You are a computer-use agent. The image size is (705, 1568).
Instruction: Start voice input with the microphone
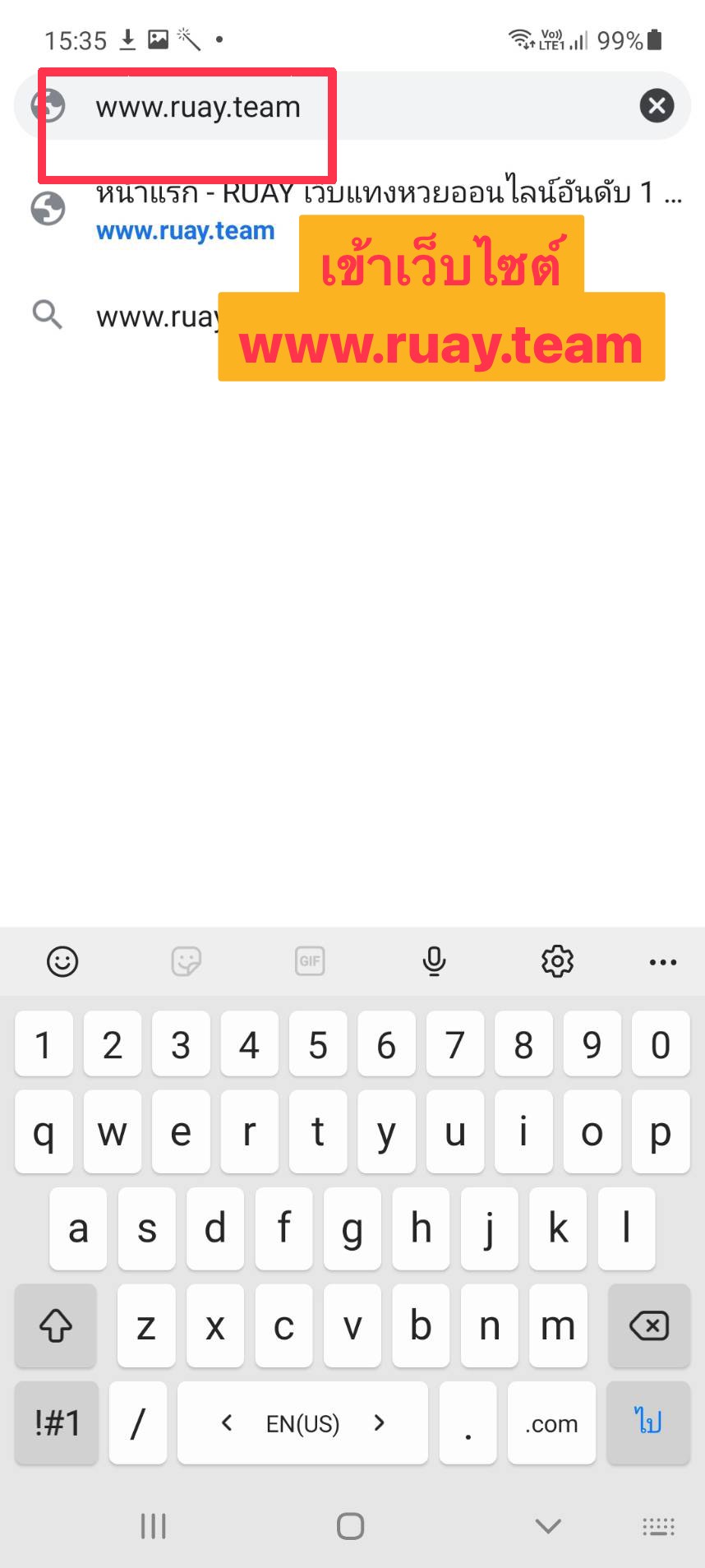coord(434,960)
